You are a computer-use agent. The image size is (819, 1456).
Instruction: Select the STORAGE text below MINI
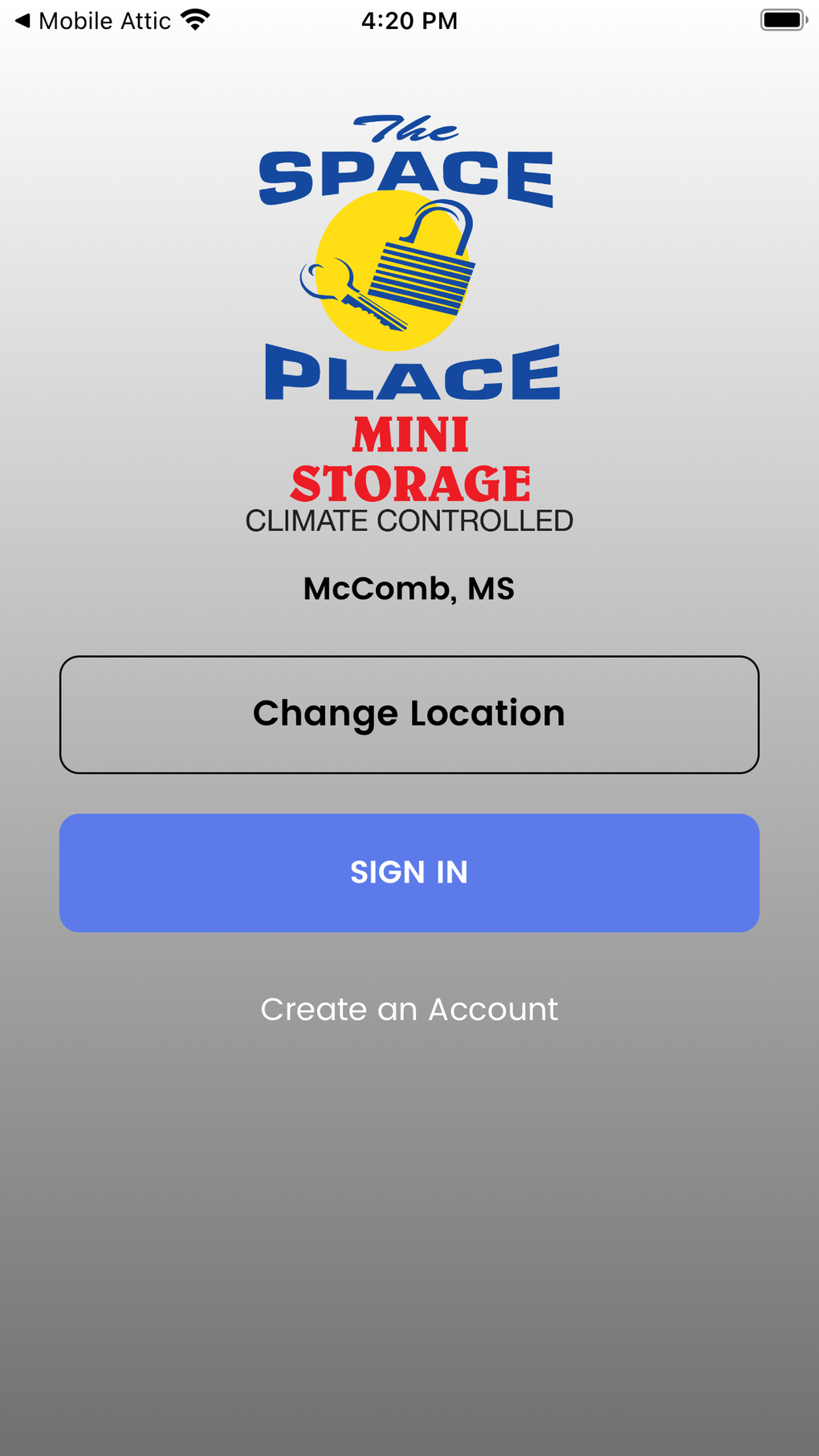pyautogui.click(x=409, y=482)
